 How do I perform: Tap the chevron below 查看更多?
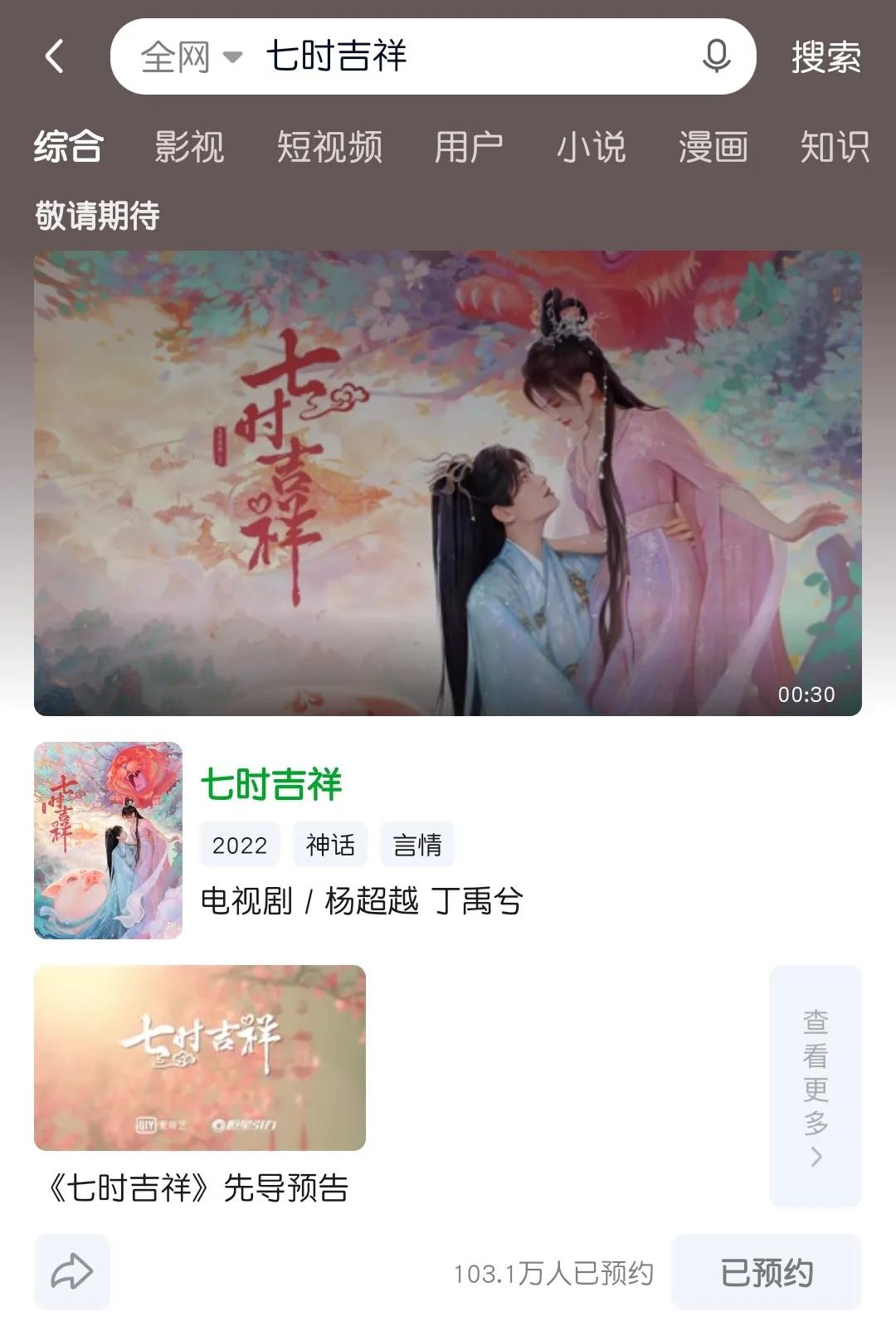[816, 1155]
